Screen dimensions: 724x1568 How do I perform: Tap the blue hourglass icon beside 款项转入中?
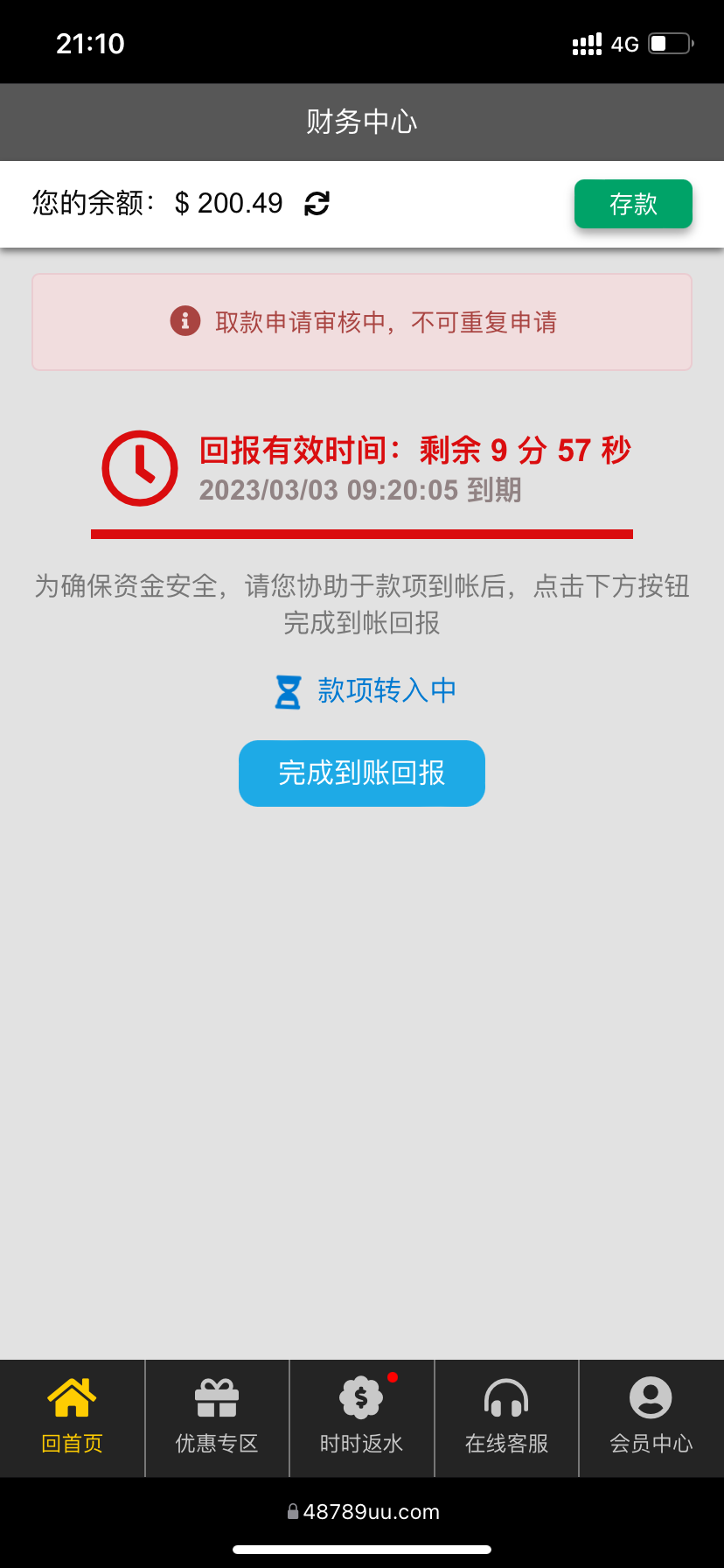click(x=289, y=690)
